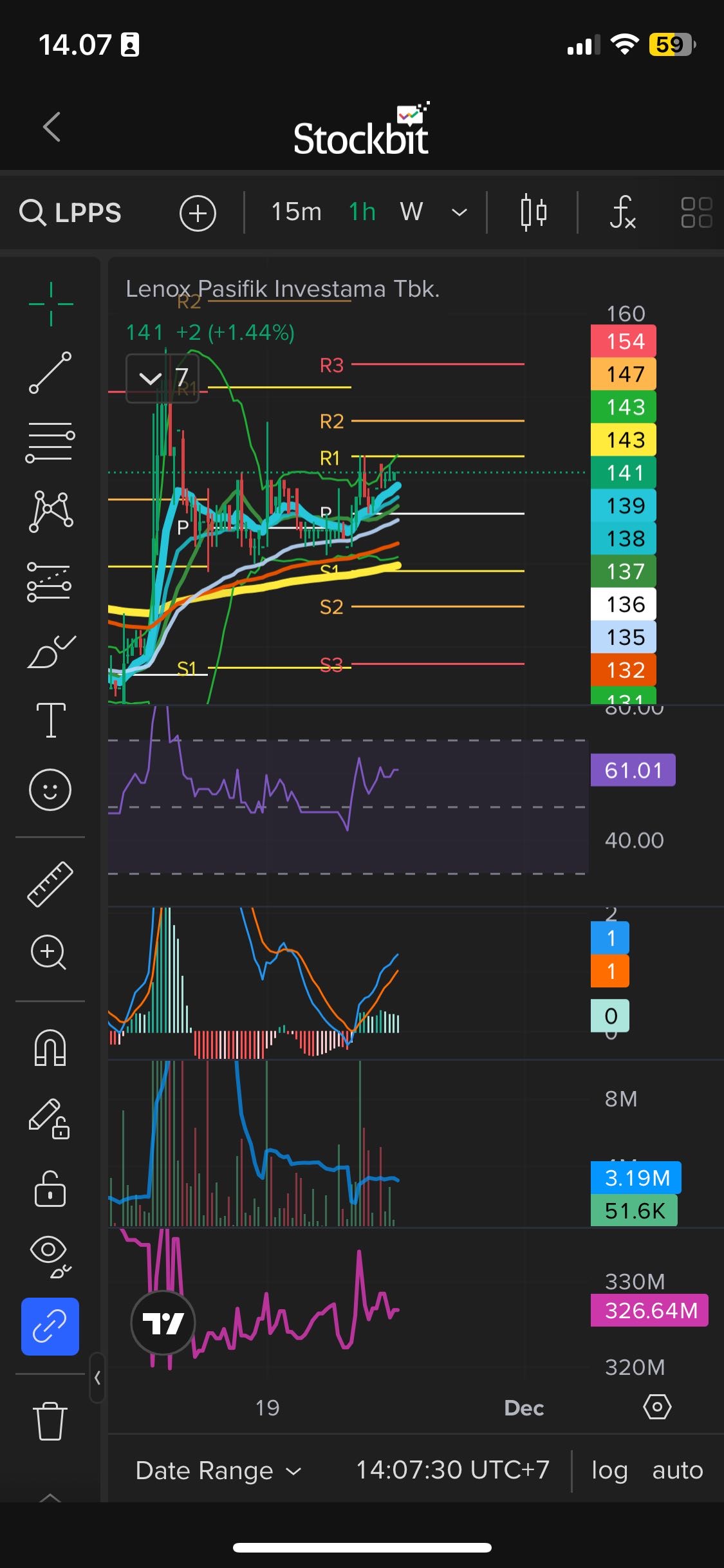The height and width of the screenshot is (1568, 724).
Task: Open the chart layout grid
Action: point(696,212)
